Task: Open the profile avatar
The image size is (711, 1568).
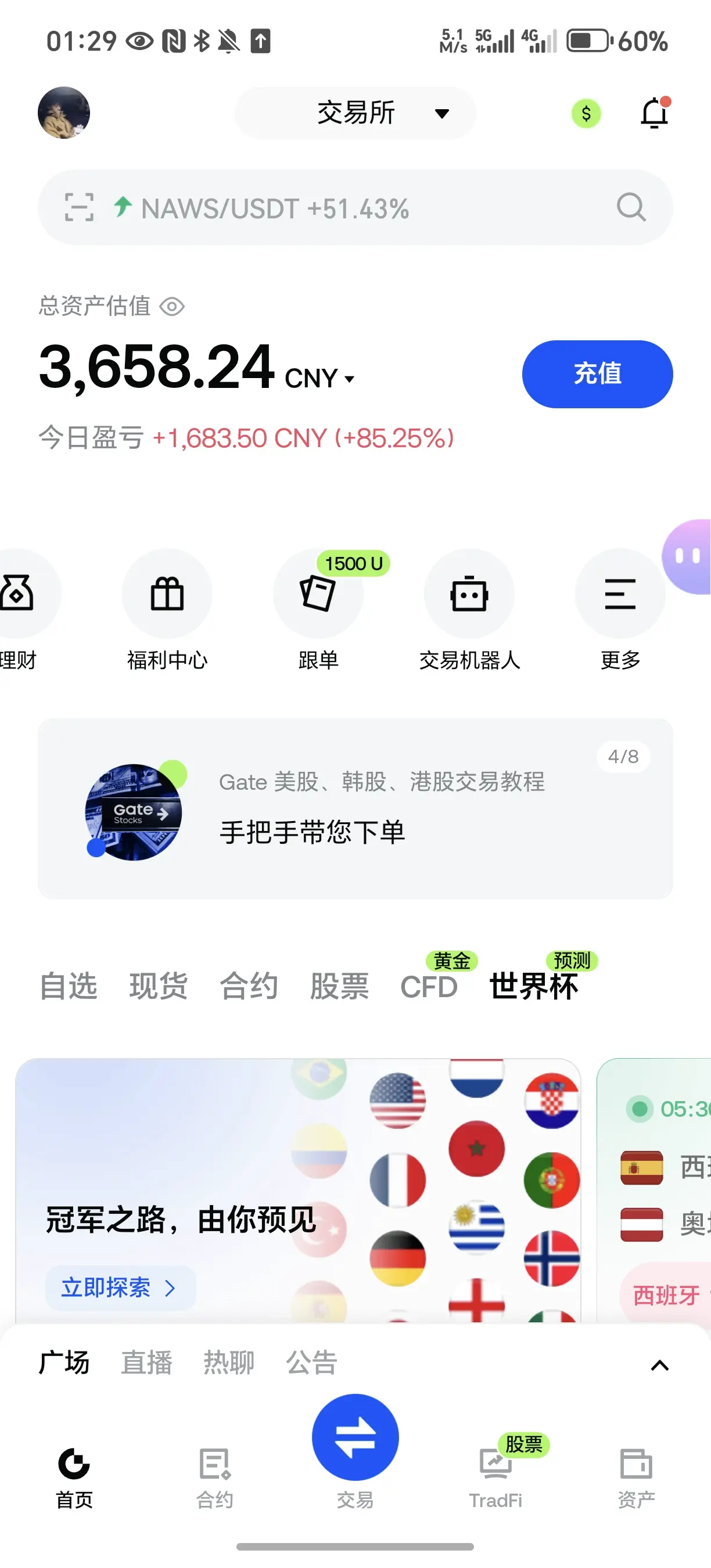Action: click(x=64, y=113)
